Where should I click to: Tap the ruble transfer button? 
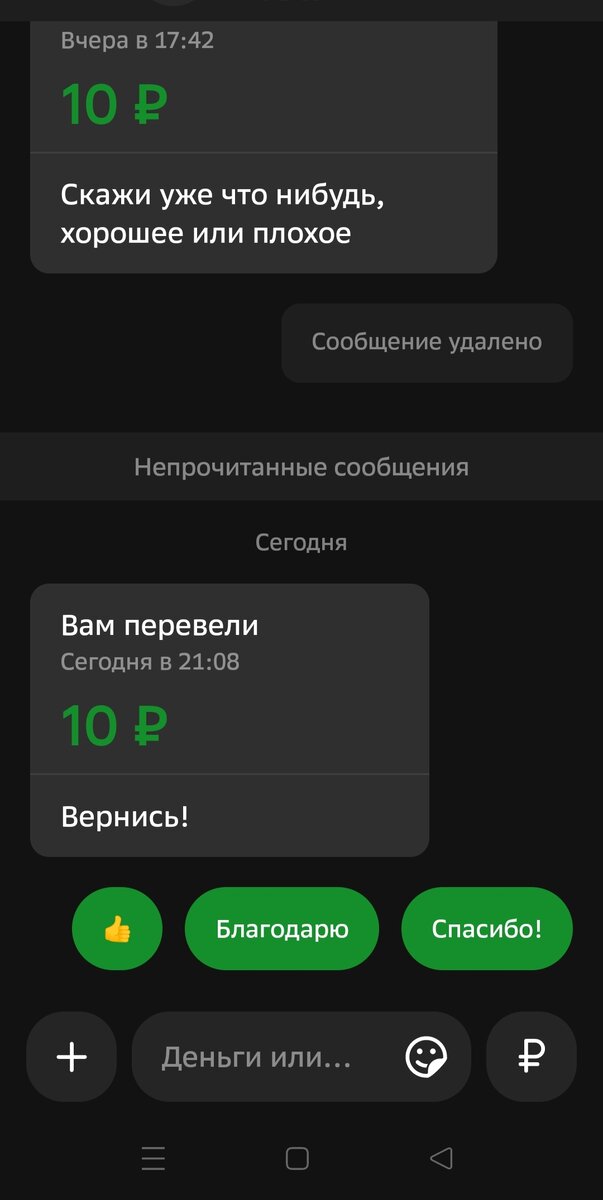click(x=531, y=1057)
